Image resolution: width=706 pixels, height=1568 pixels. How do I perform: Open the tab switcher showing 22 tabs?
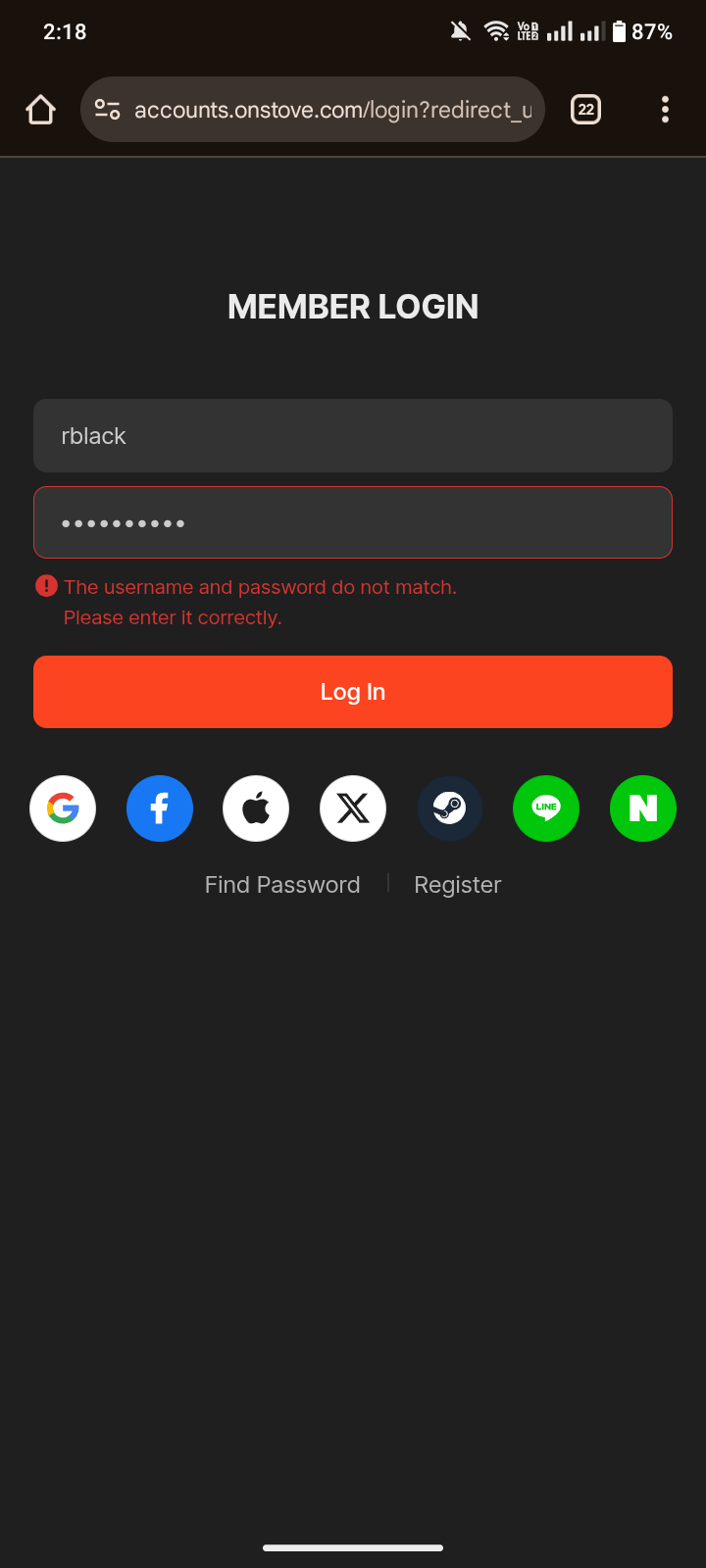click(585, 110)
